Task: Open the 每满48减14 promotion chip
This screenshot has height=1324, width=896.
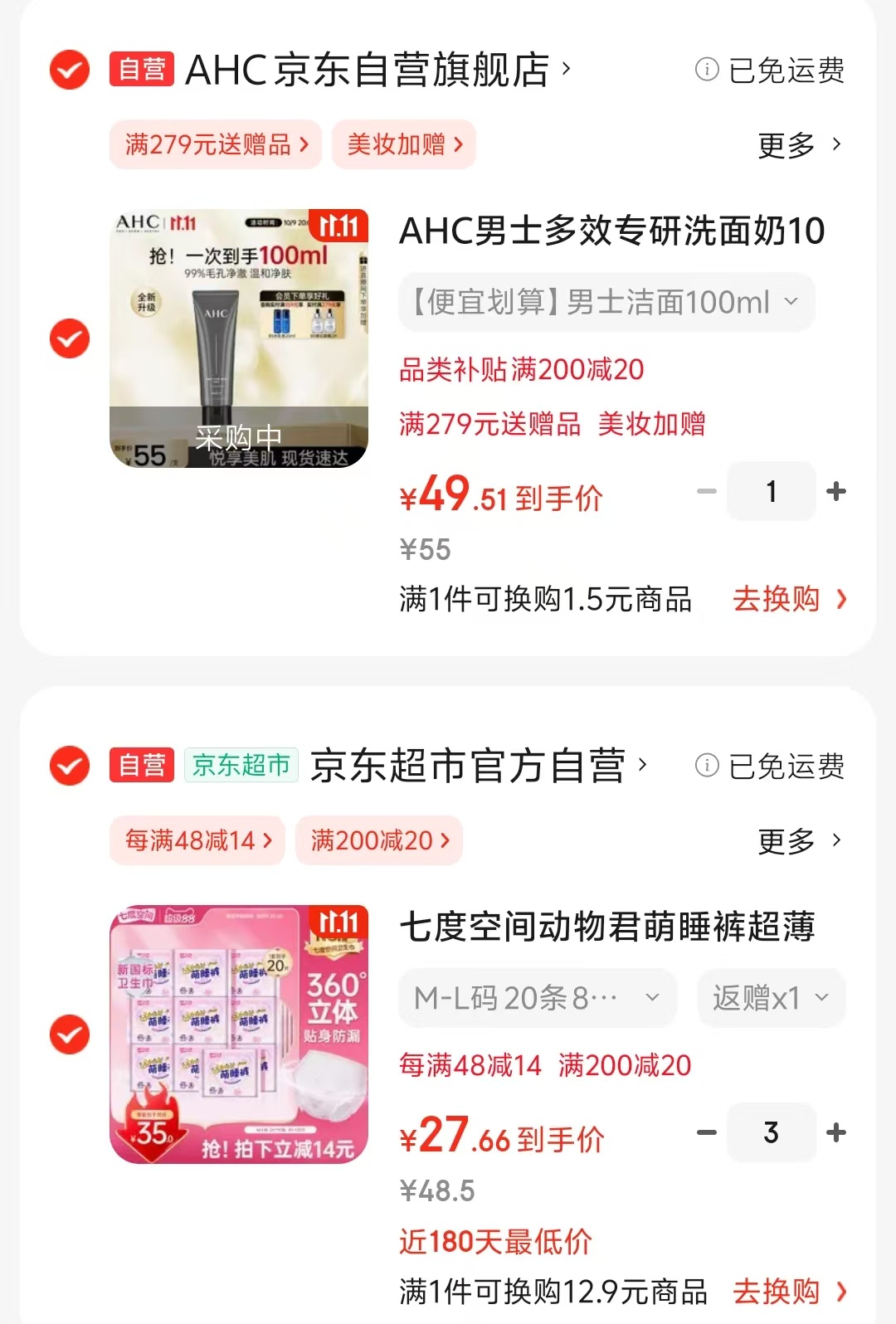Action: click(x=197, y=841)
